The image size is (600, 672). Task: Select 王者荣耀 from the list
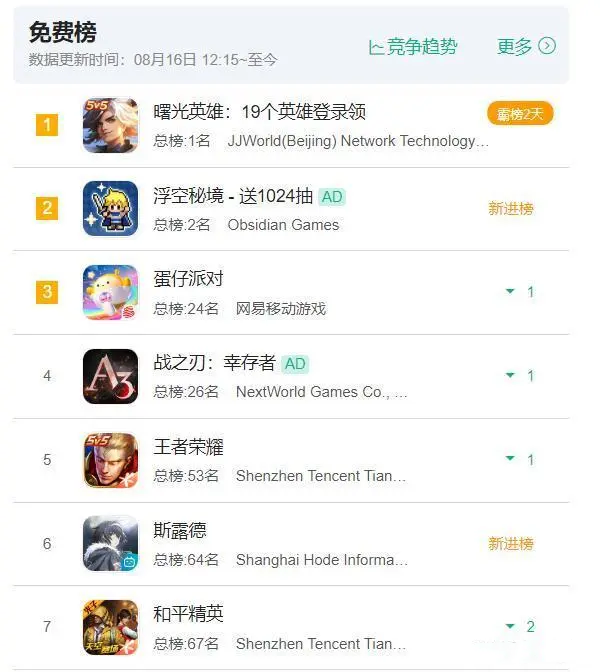pyautogui.click(x=188, y=447)
